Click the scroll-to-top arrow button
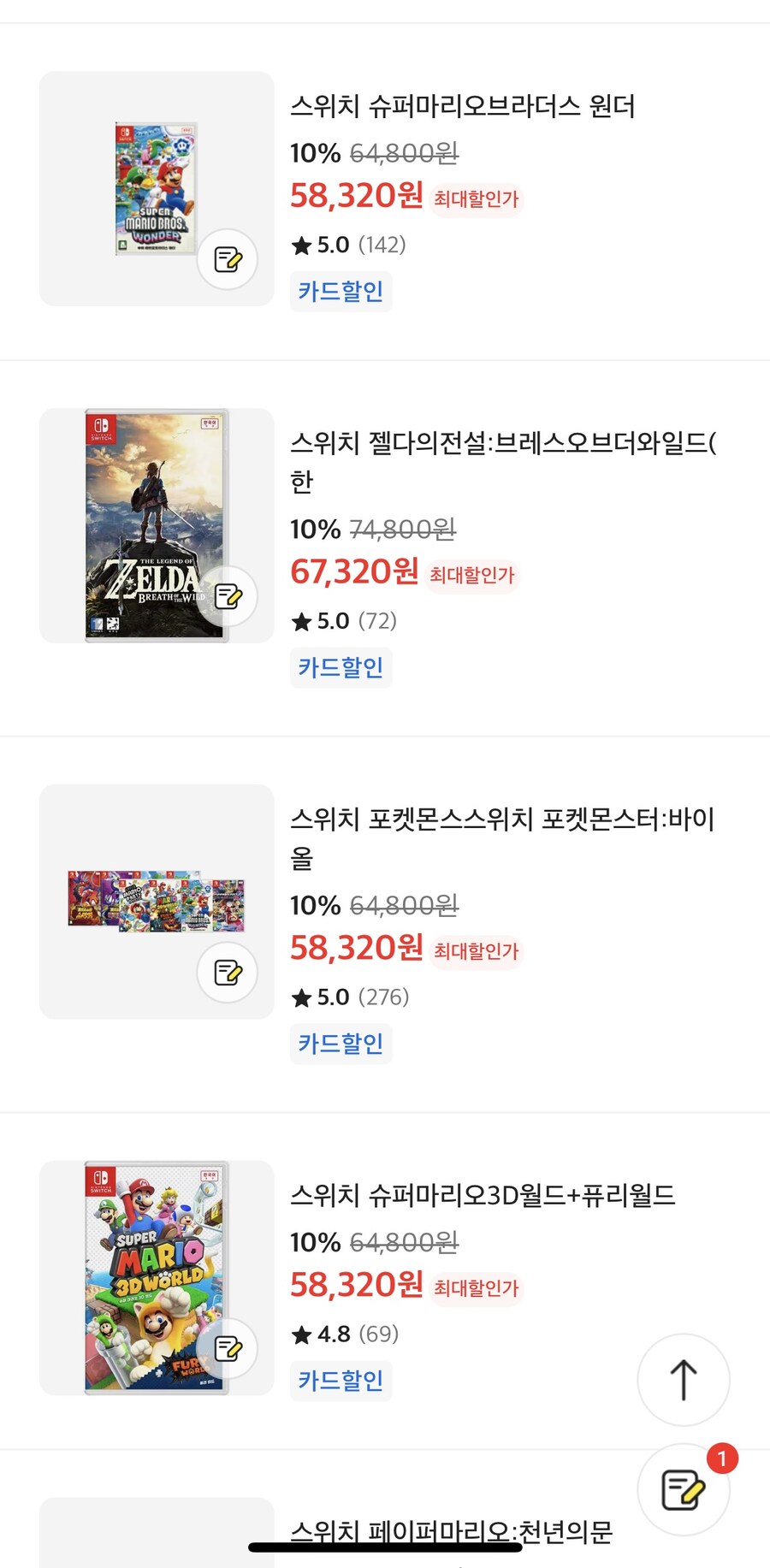 coord(684,1380)
